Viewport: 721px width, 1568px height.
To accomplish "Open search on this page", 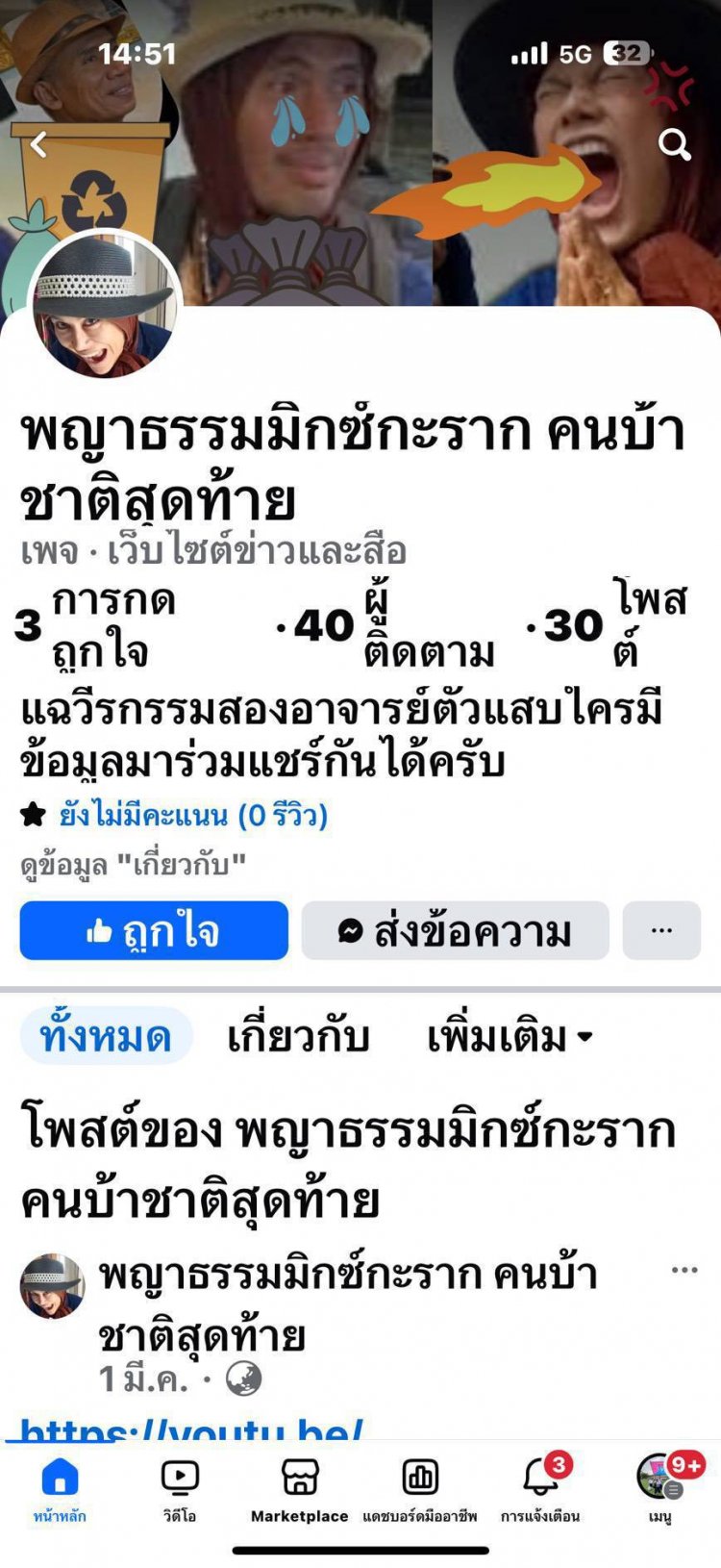I will click(x=674, y=145).
